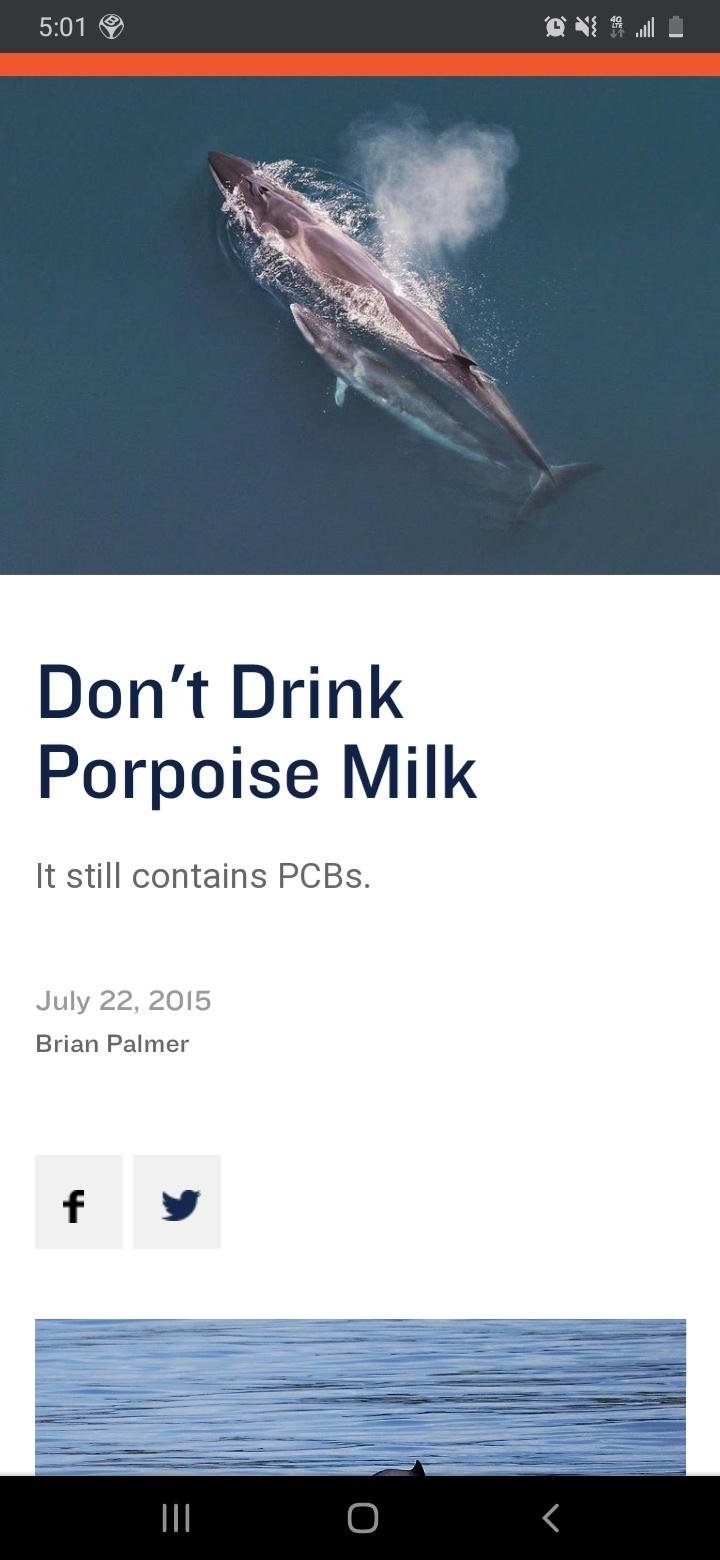Open recent apps view
Image resolution: width=720 pixels, height=1560 pixels.
[x=176, y=1518]
